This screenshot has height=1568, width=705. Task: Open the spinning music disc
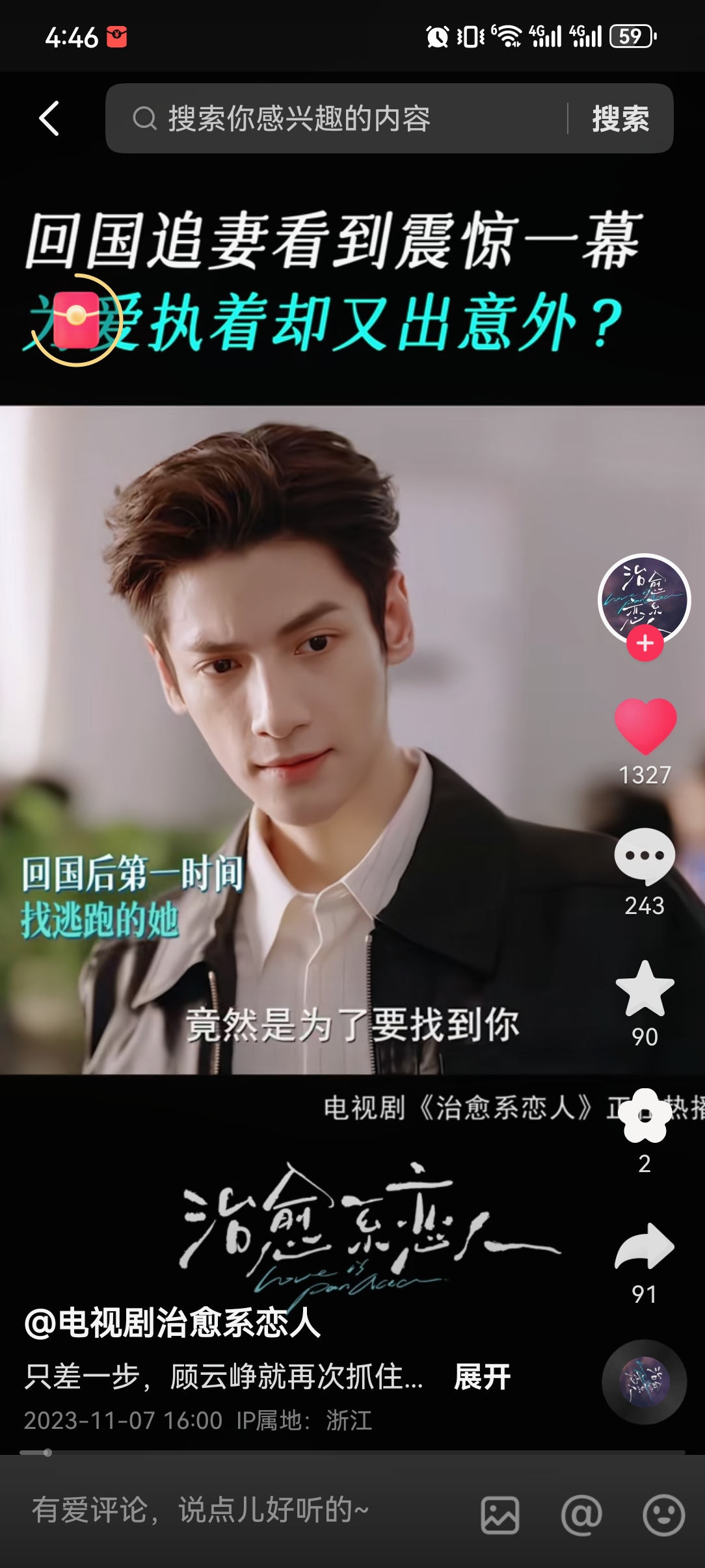point(644,1382)
